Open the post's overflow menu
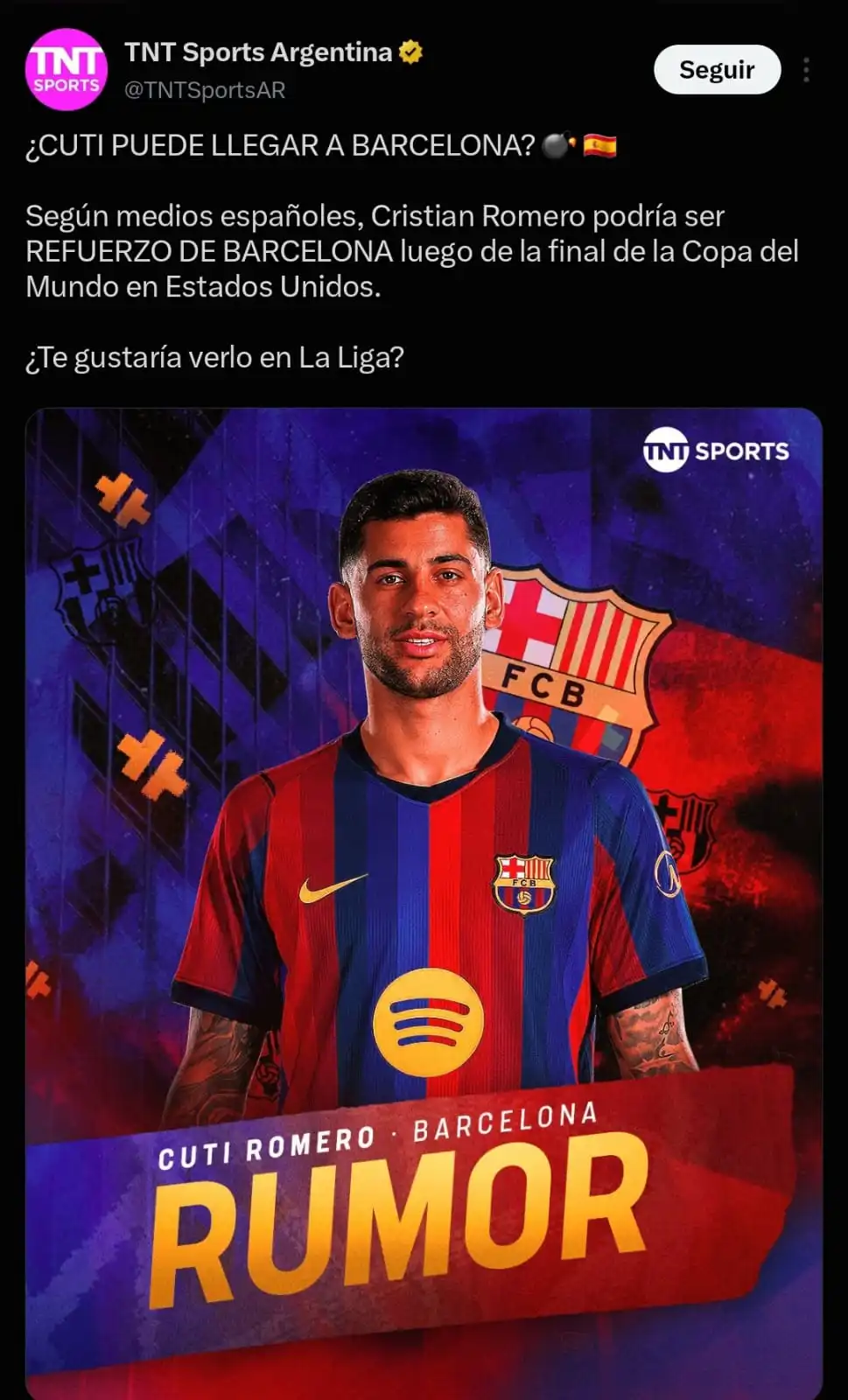 pos(806,70)
